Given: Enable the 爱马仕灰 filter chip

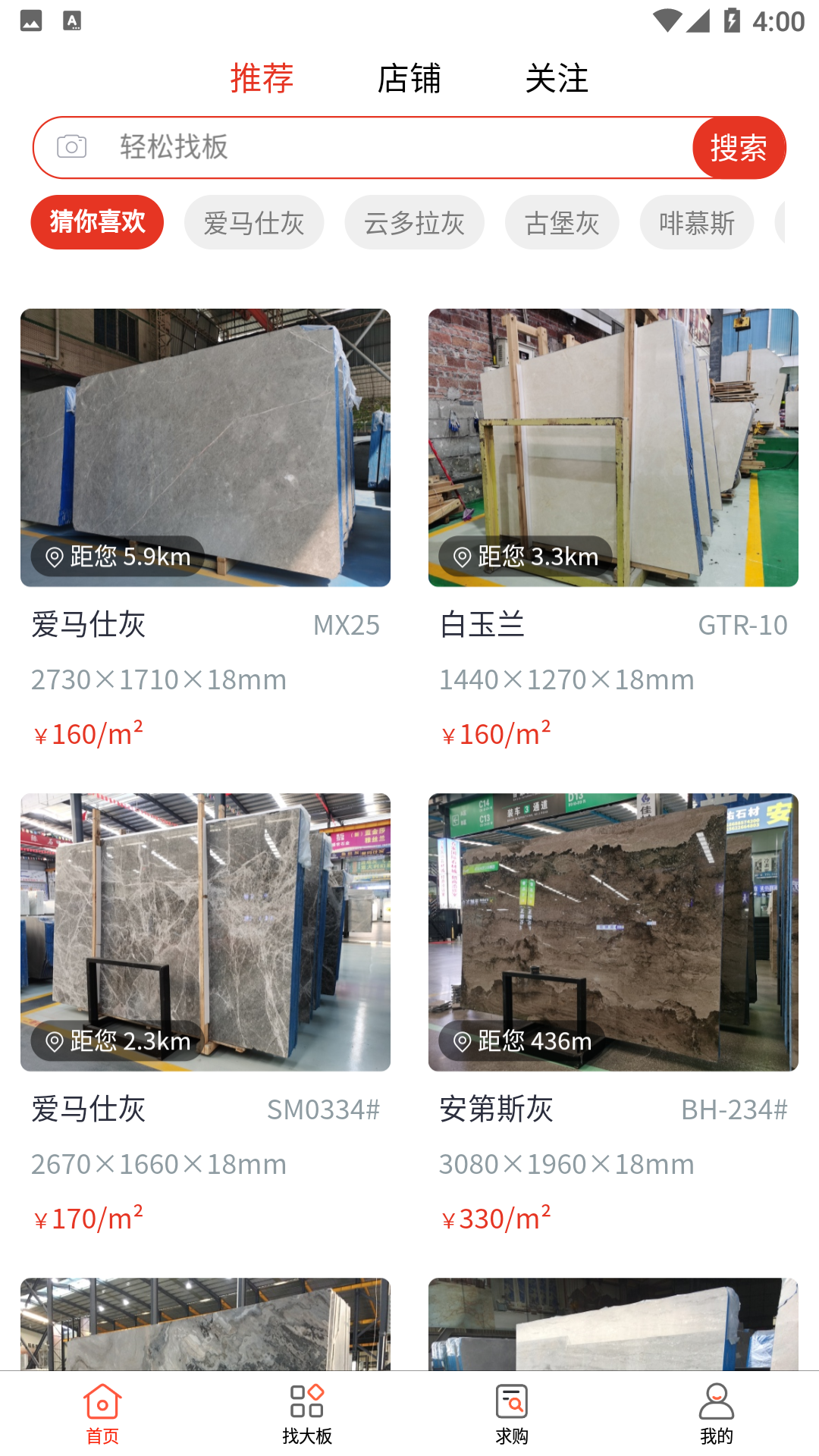Looking at the screenshot, I should tap(253, 222).
